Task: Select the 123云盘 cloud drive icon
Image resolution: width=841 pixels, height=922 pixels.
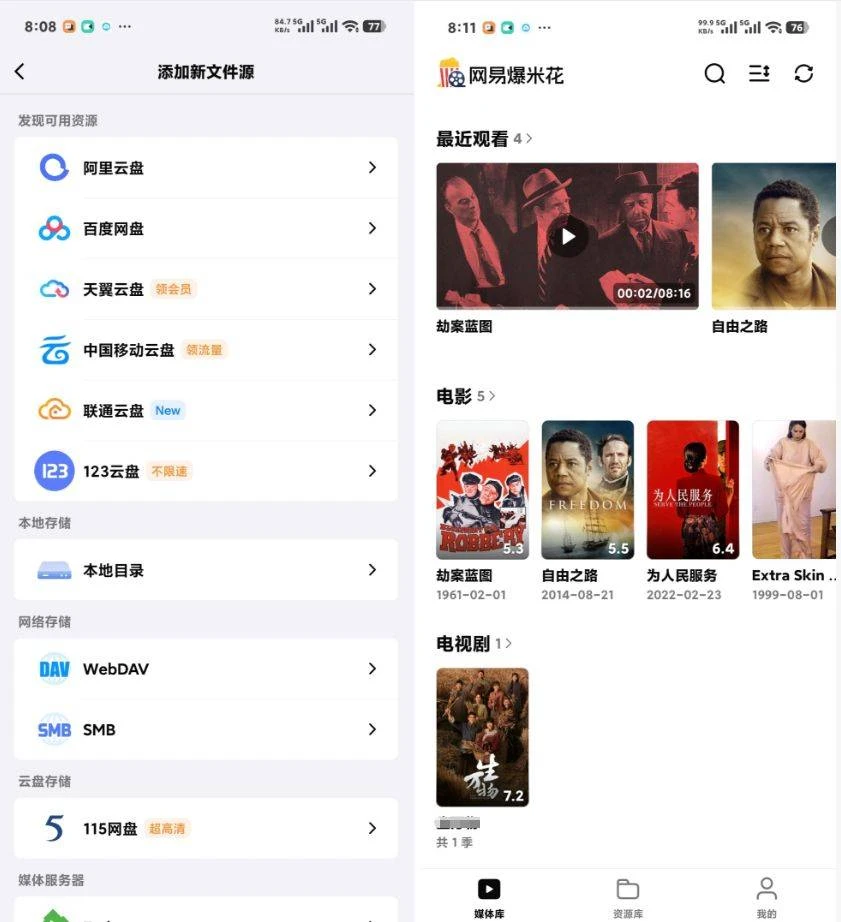Action: click(55, 471)
